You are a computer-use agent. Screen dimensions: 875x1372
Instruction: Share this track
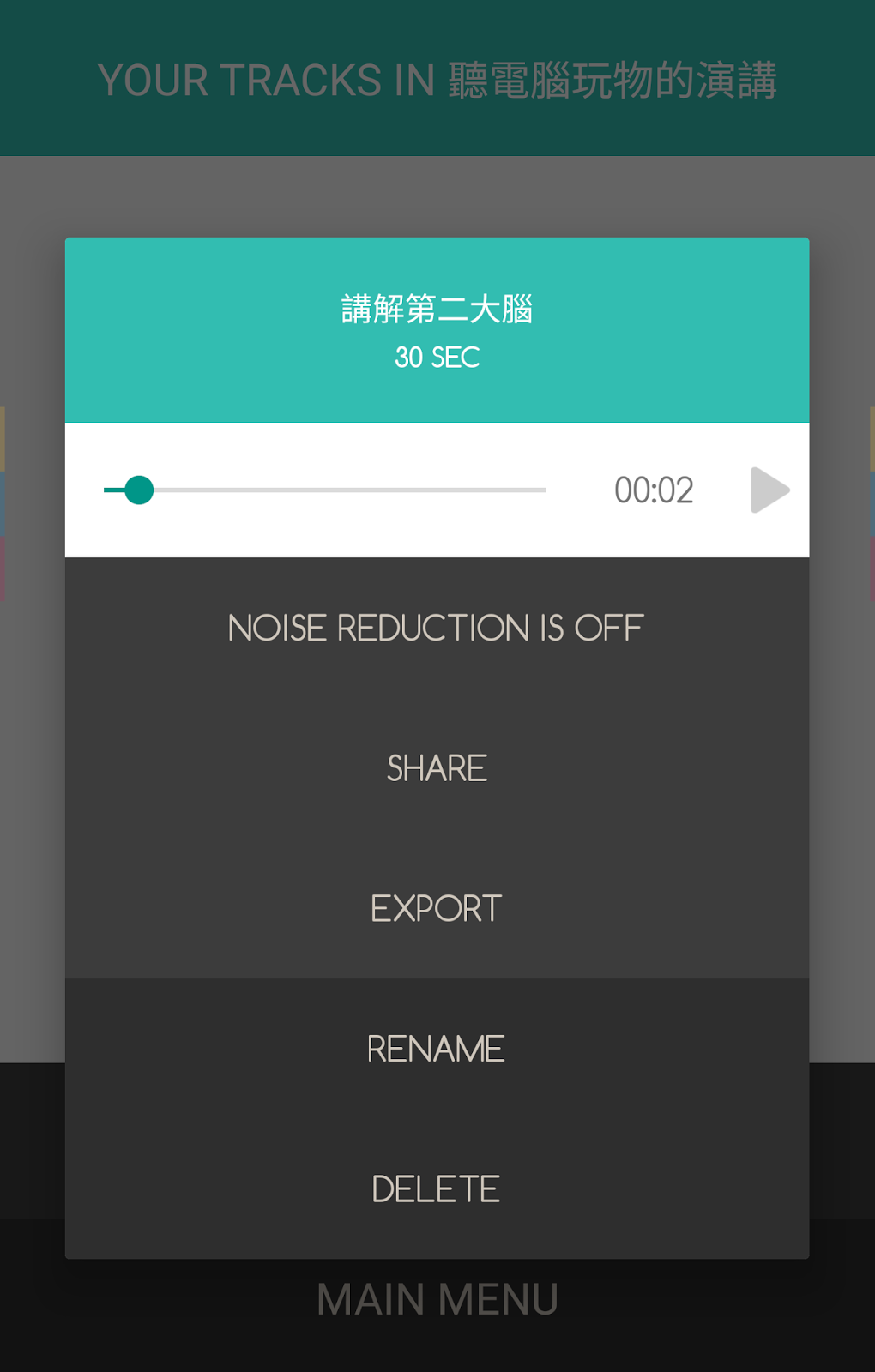(436, 768)
